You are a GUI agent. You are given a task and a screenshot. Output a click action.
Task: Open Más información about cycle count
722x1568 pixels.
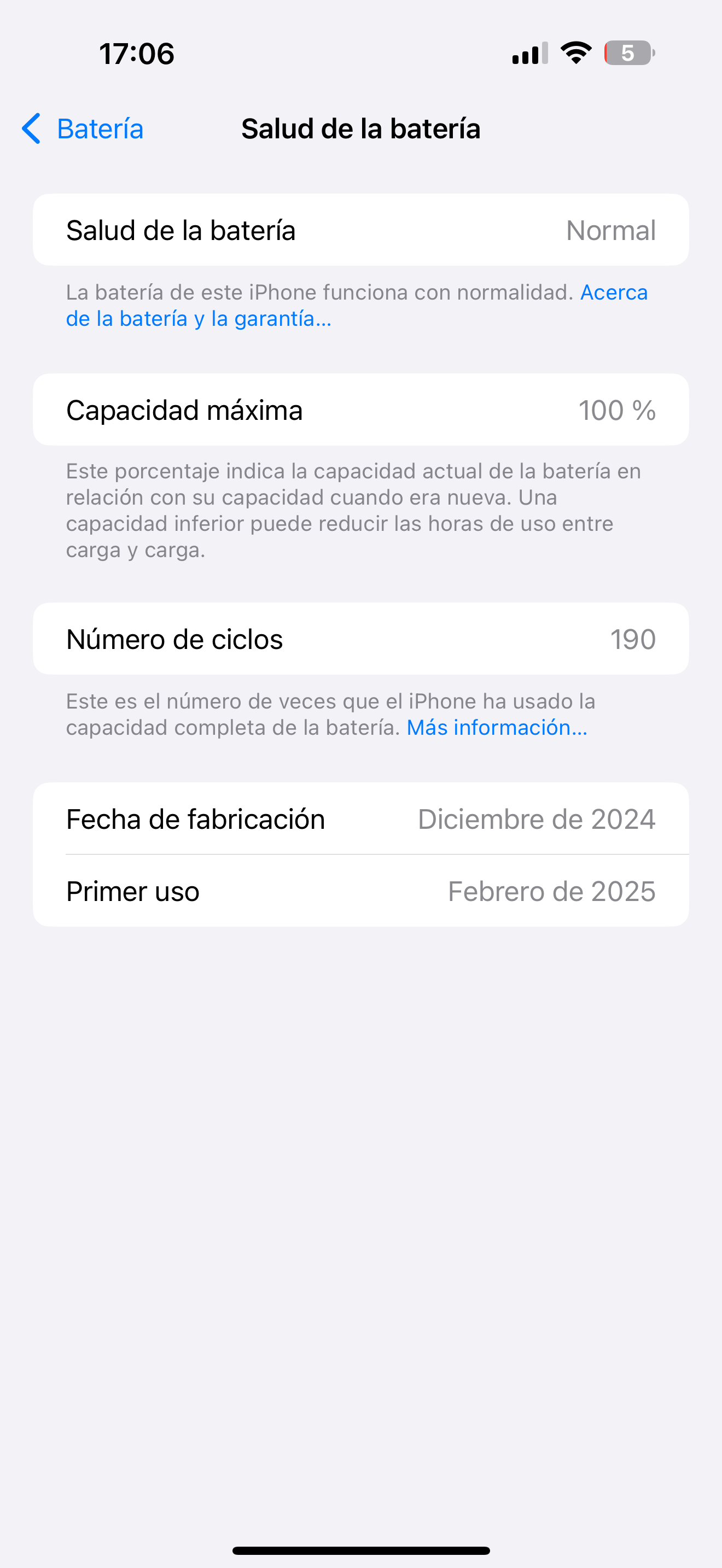(497, 727)
